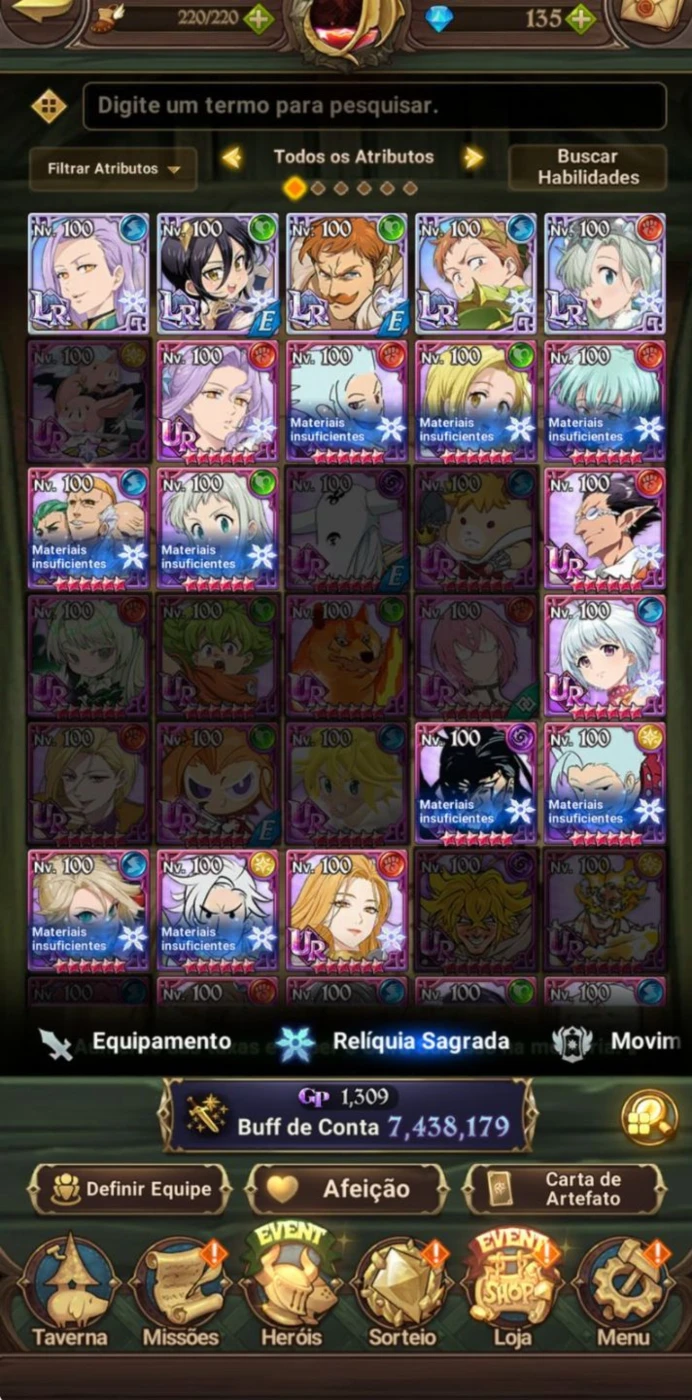This screenshot has width=692, height=1400.
Task: Switch to the Relíquia Sagrada tab
Action: [393, 1042]
